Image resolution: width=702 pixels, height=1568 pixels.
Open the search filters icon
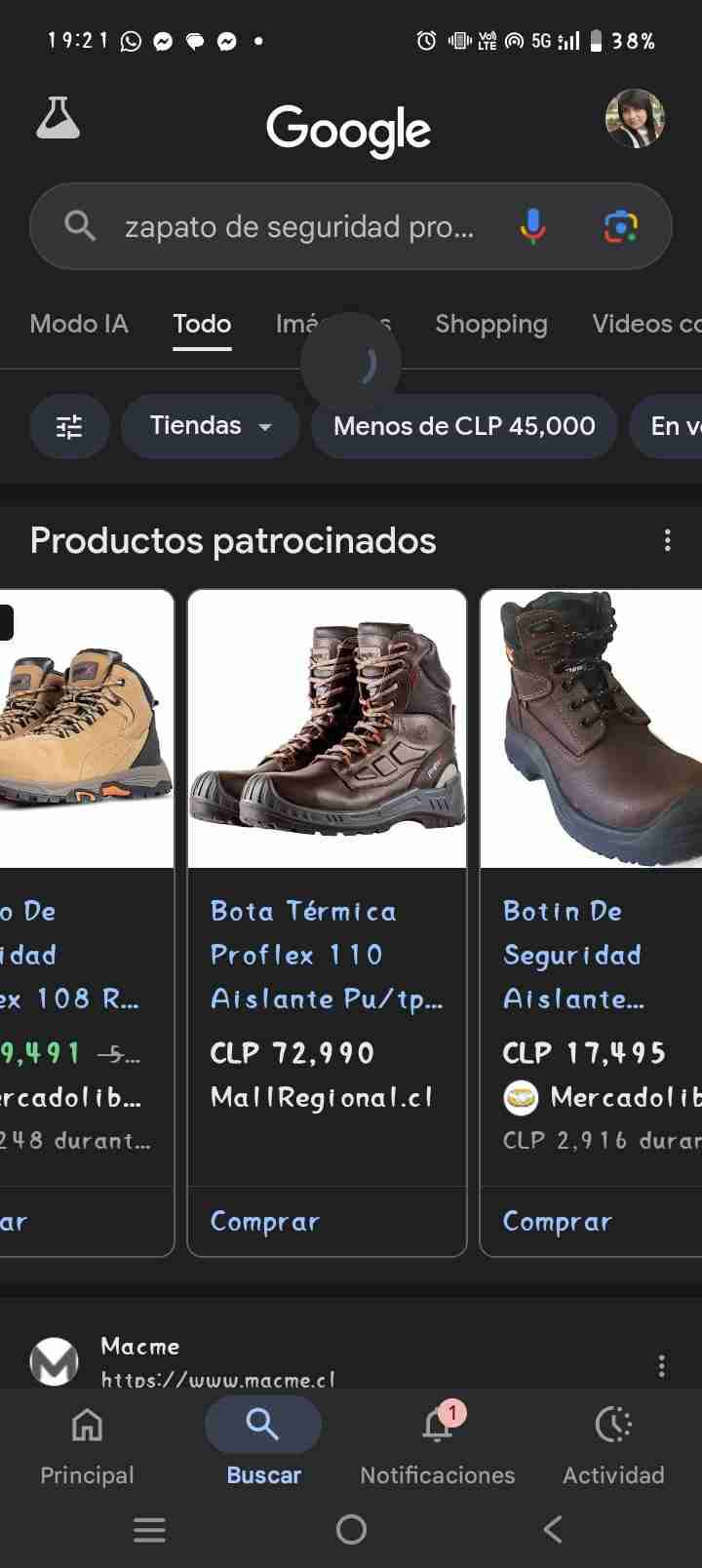[x=69, y=426]
